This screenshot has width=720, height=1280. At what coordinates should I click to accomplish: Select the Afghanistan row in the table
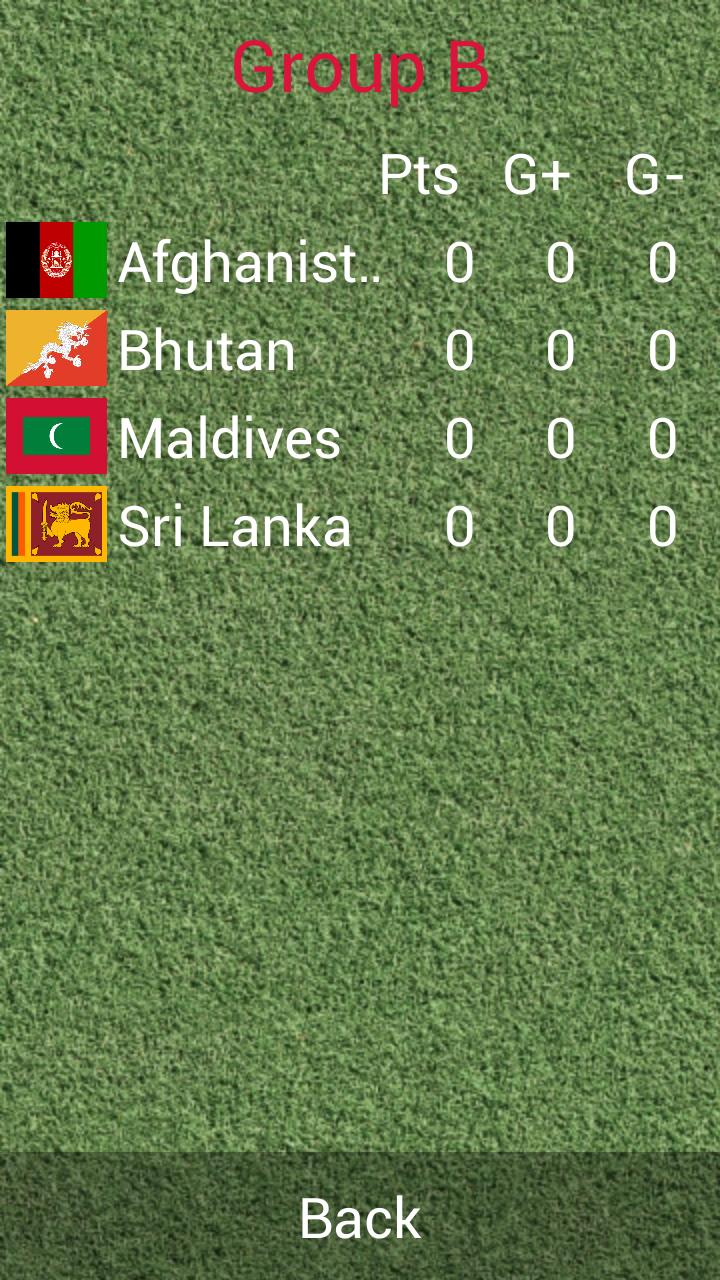(250, 262)
